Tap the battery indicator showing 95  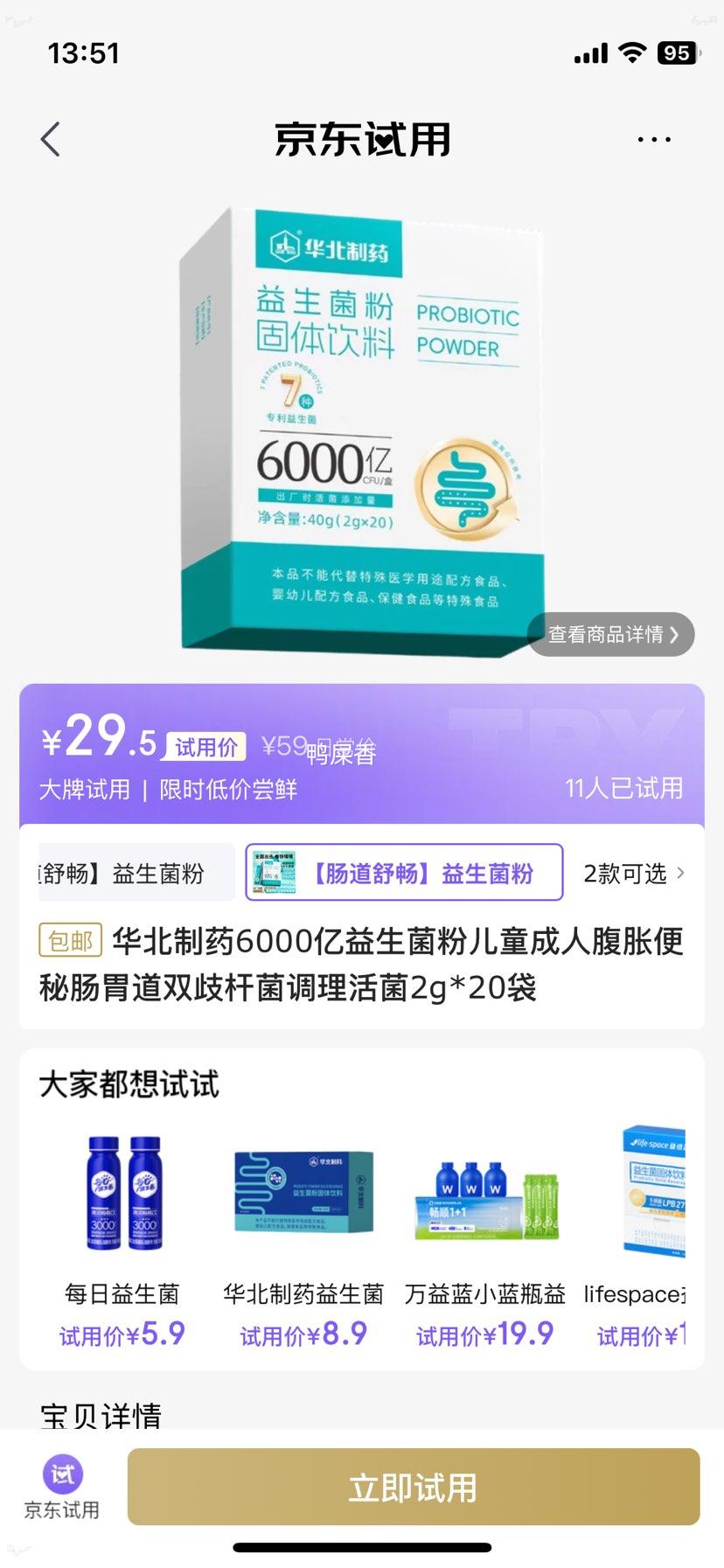click(x=678, y=52)
